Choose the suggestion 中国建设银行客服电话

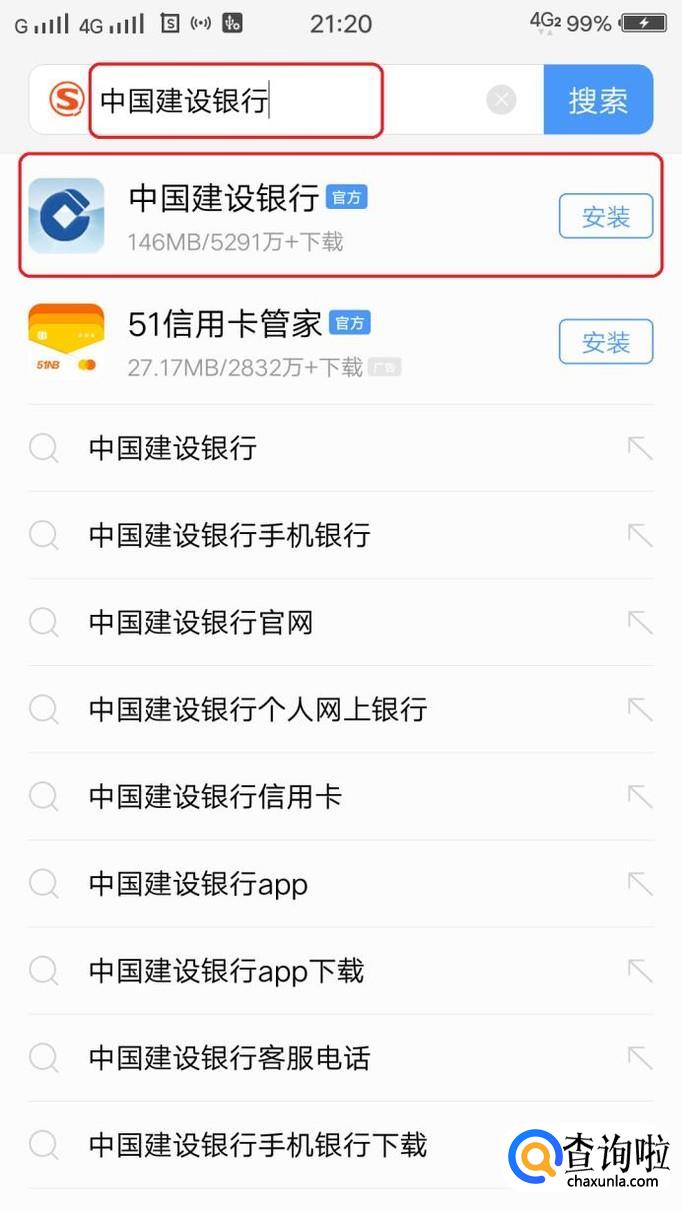click(229, 1057)
